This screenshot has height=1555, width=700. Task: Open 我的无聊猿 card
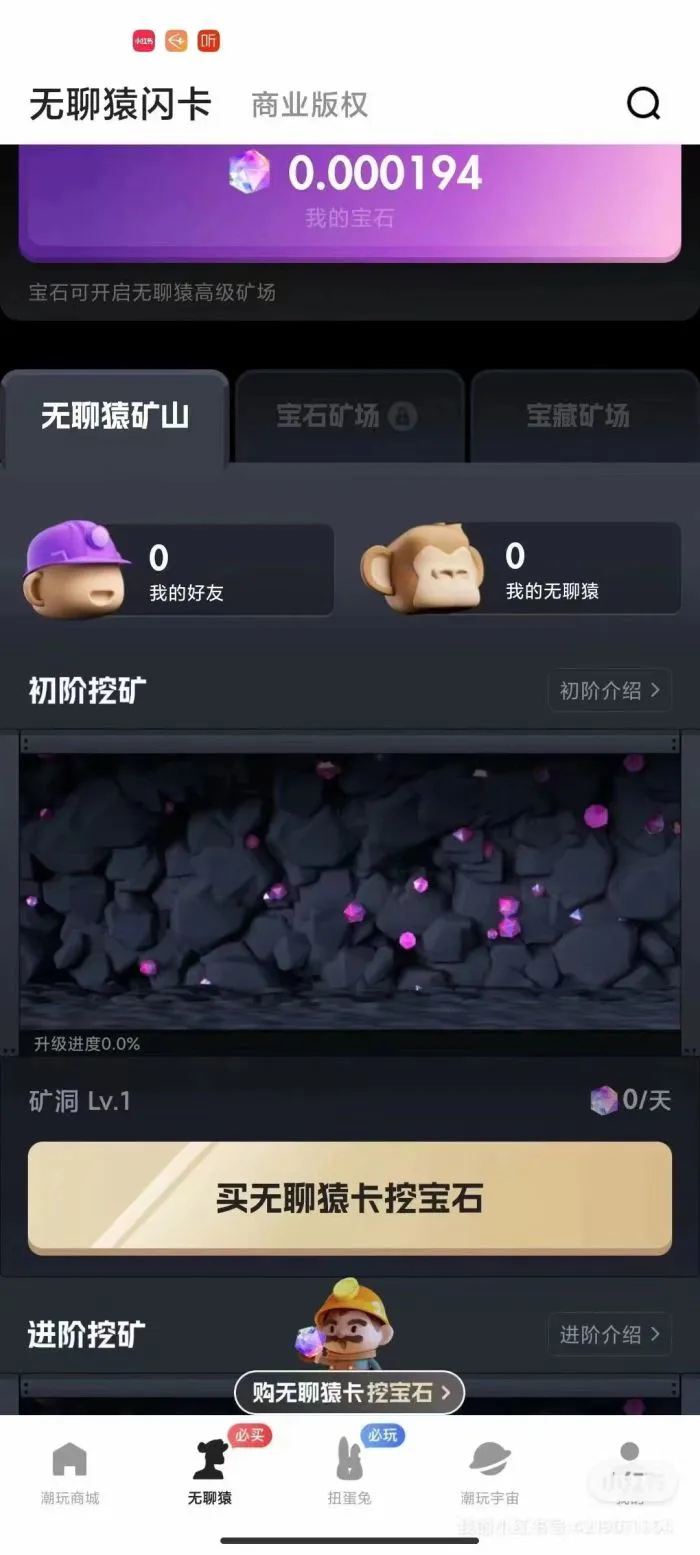[x=520, y=571]
